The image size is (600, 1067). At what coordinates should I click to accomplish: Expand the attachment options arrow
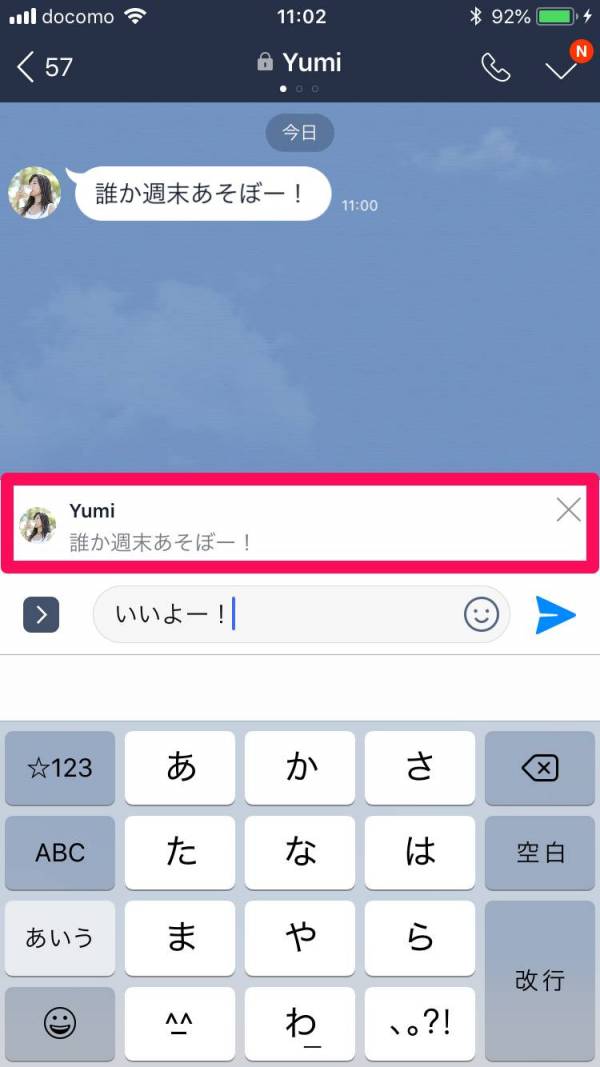point(41,615)
